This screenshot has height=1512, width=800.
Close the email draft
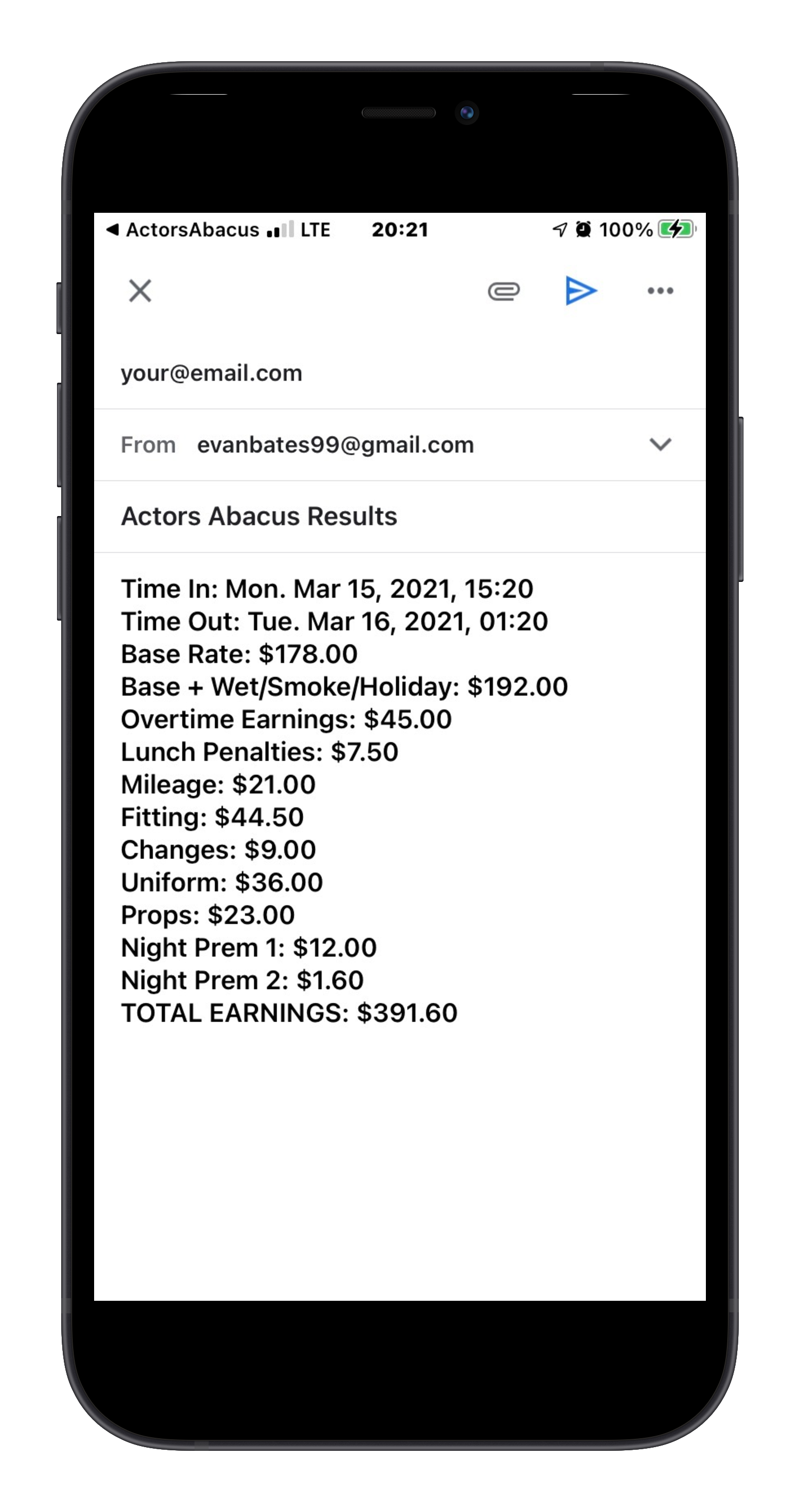click(140, 291)
